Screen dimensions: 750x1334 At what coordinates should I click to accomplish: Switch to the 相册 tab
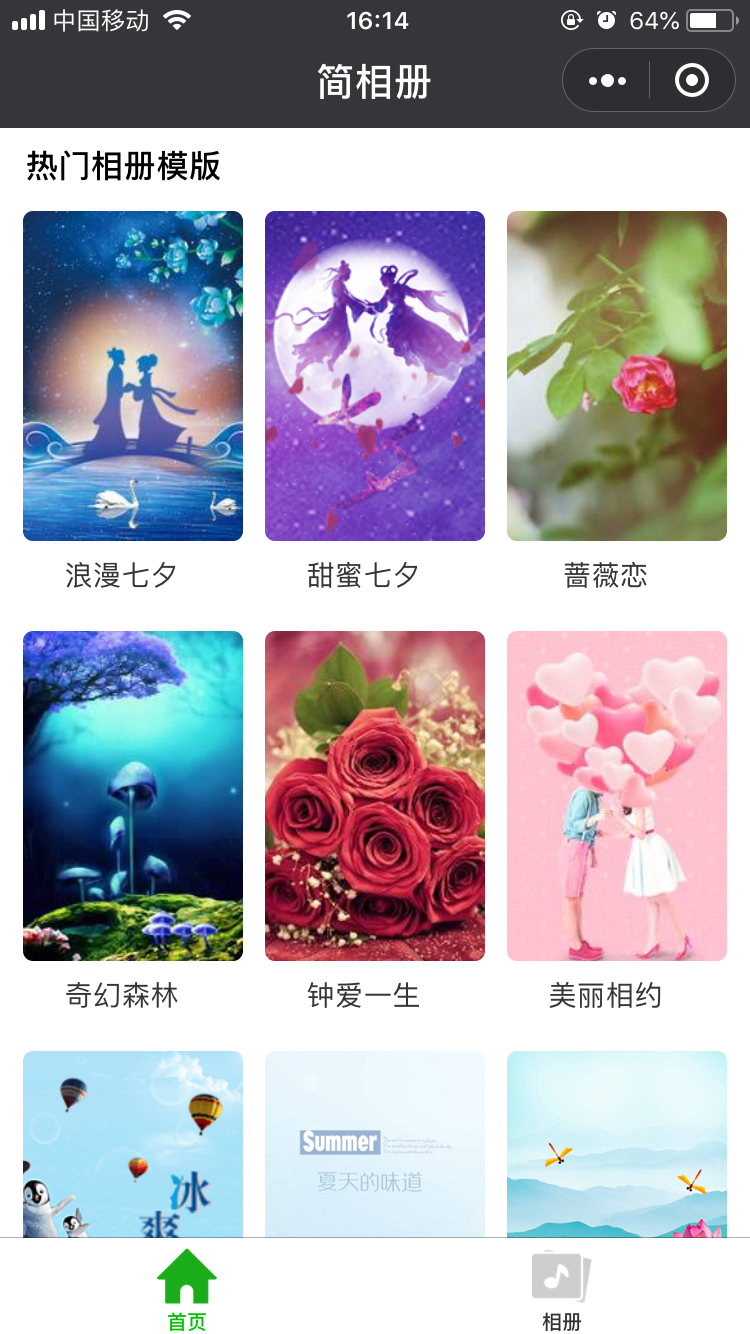point(562,1290)
